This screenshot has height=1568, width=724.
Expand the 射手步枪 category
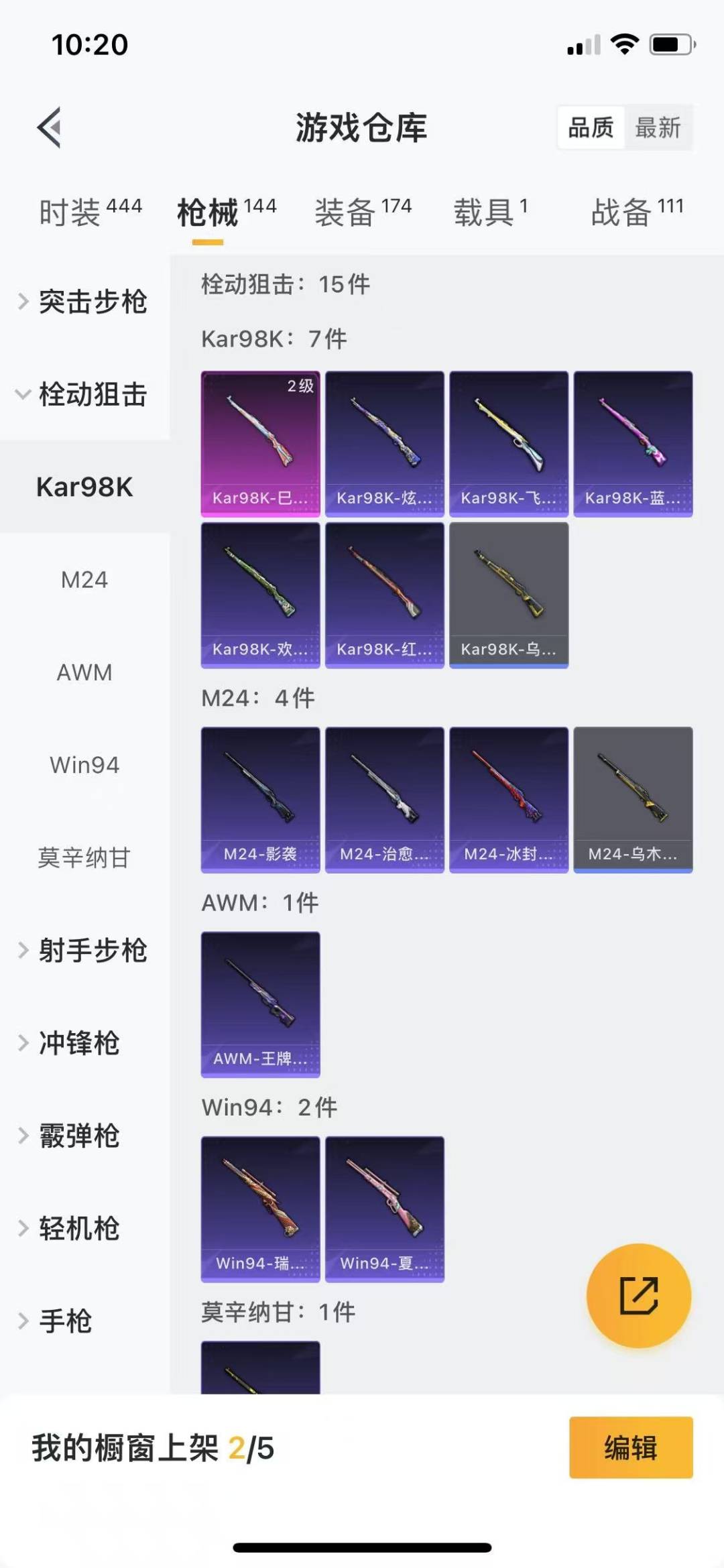pos(84,950)
